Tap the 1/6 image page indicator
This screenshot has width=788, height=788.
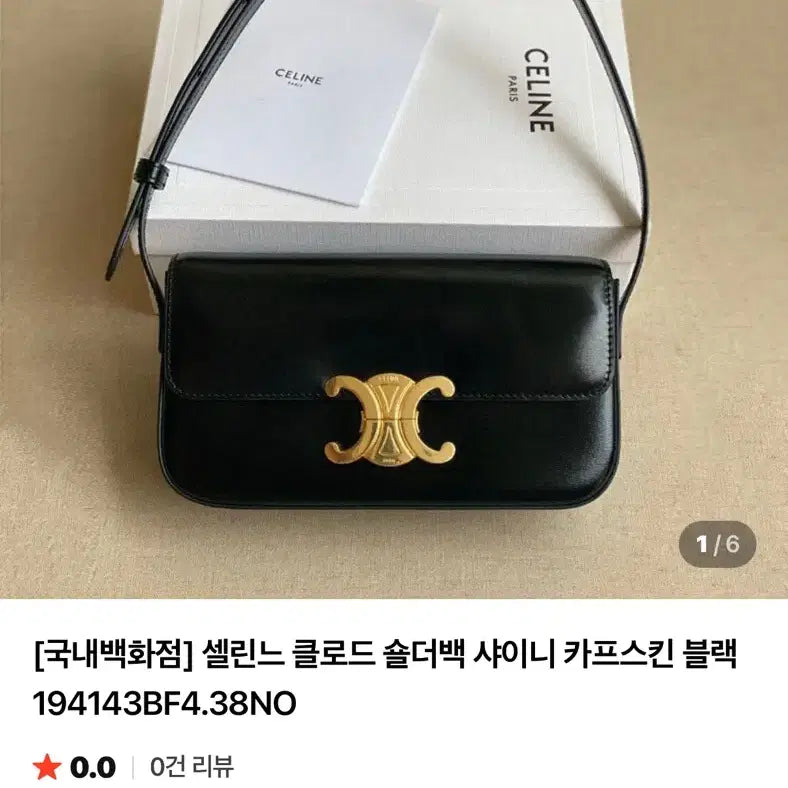[717, 545]
